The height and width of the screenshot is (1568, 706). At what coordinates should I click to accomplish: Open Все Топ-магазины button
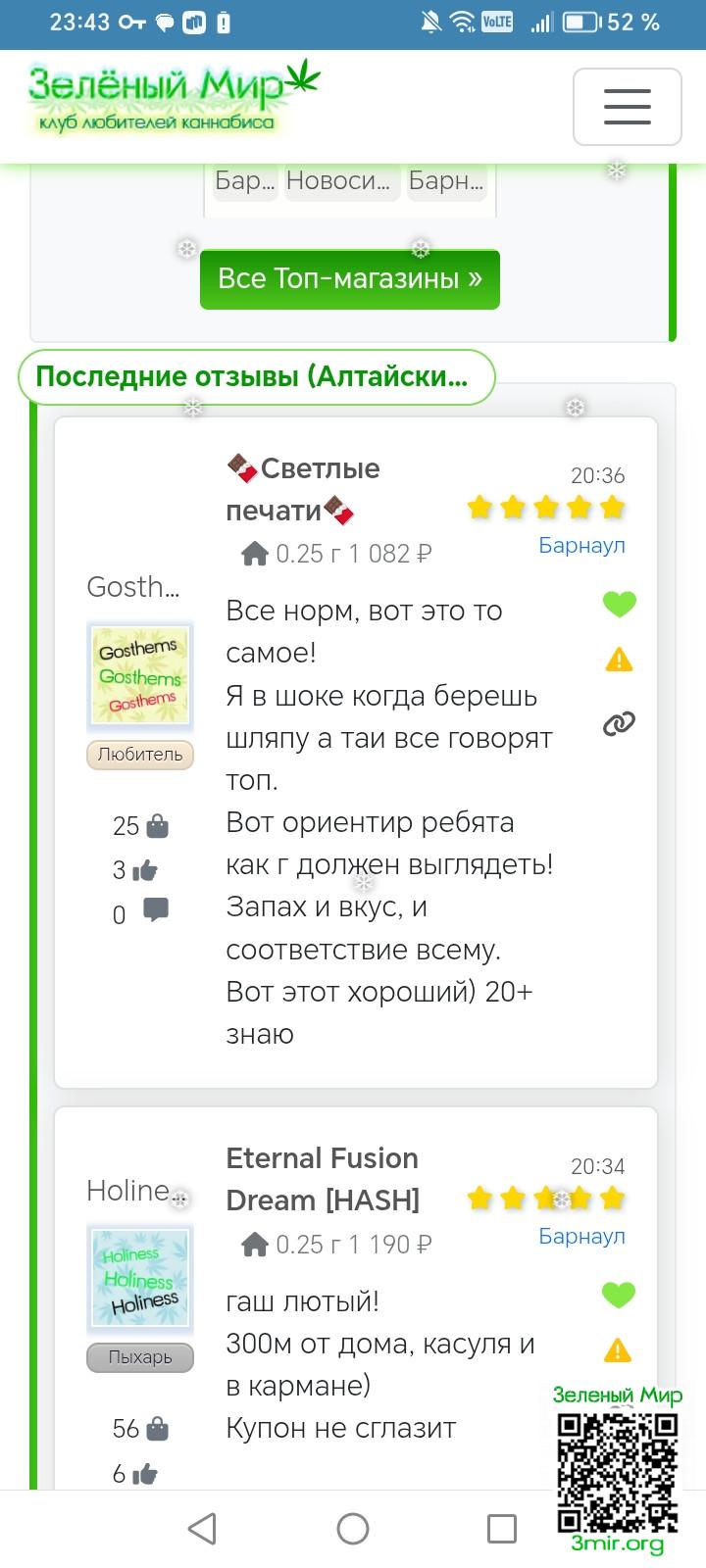(x=350, y=279)
